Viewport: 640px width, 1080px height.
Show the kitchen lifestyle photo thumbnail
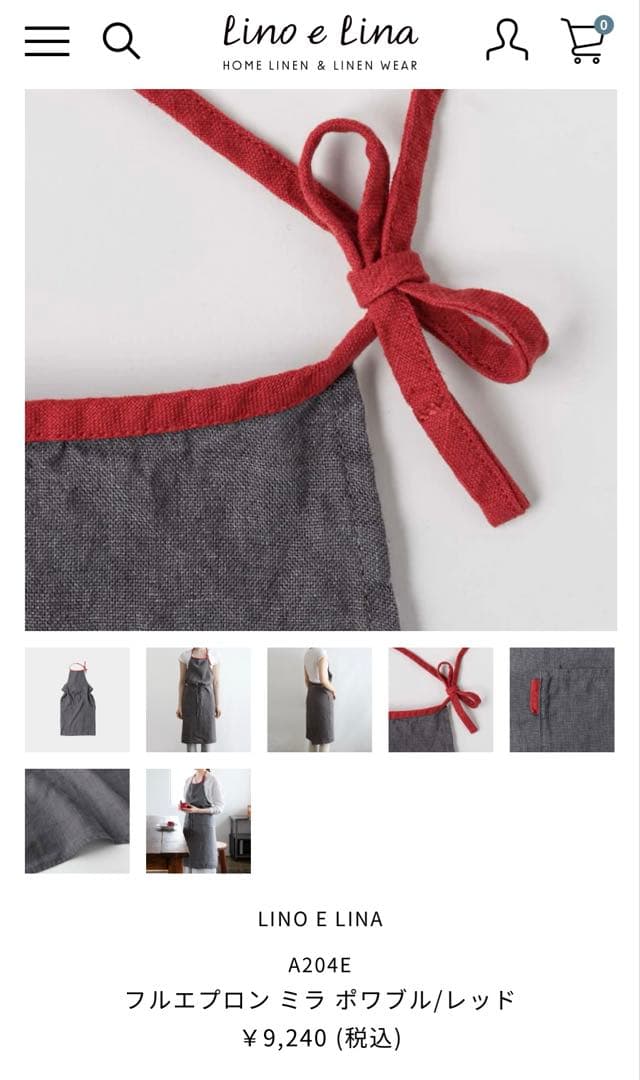click(x=198, y=821)
